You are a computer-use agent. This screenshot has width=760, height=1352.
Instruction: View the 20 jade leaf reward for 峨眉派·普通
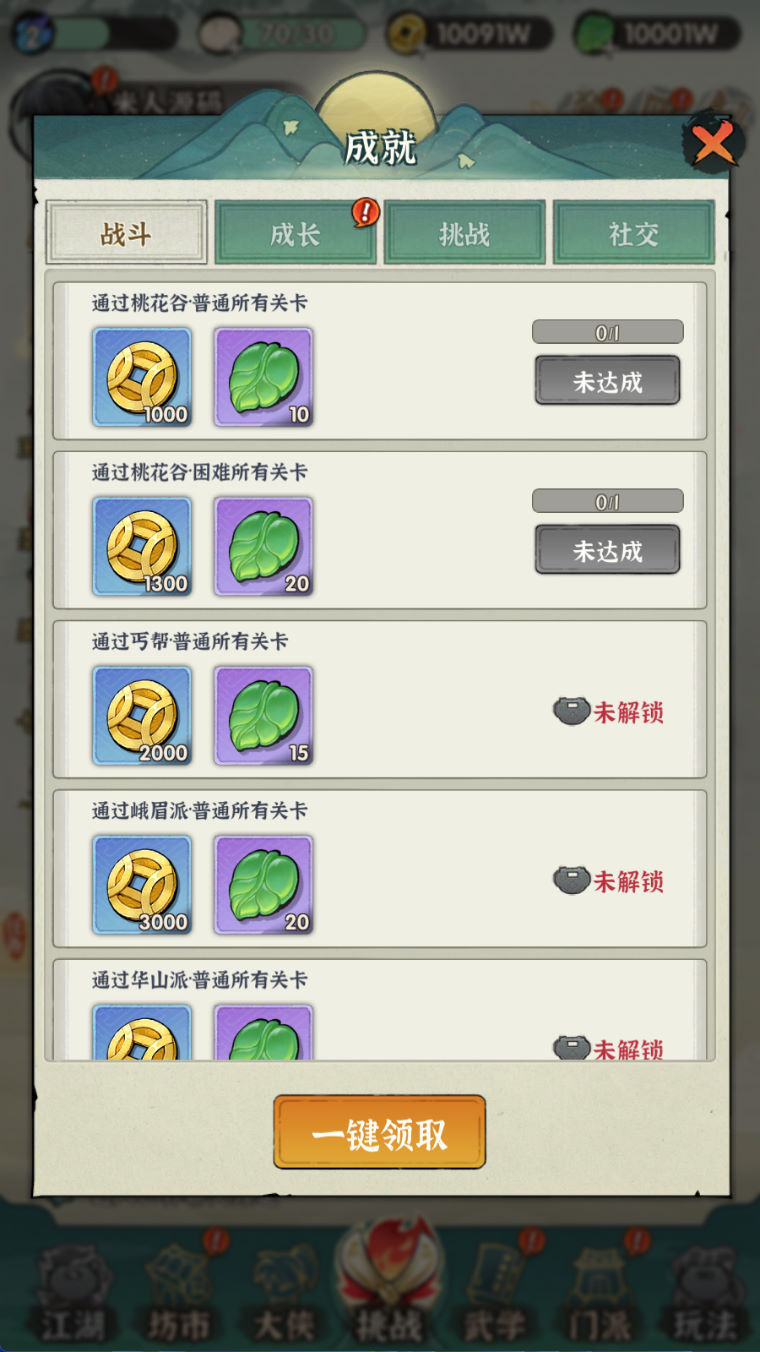click(x=264, y=885)
